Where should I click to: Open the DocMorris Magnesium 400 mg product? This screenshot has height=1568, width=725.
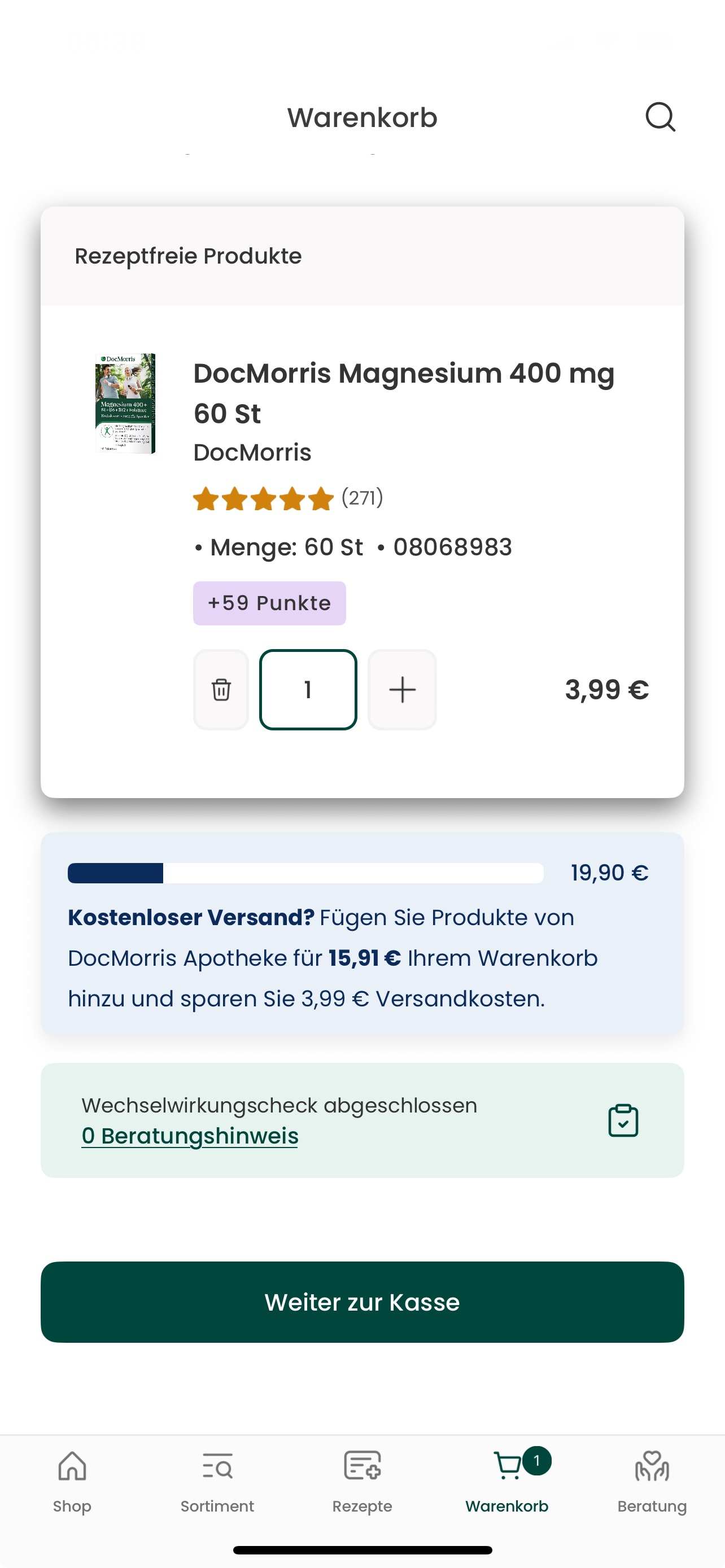[x=404, y=393]
